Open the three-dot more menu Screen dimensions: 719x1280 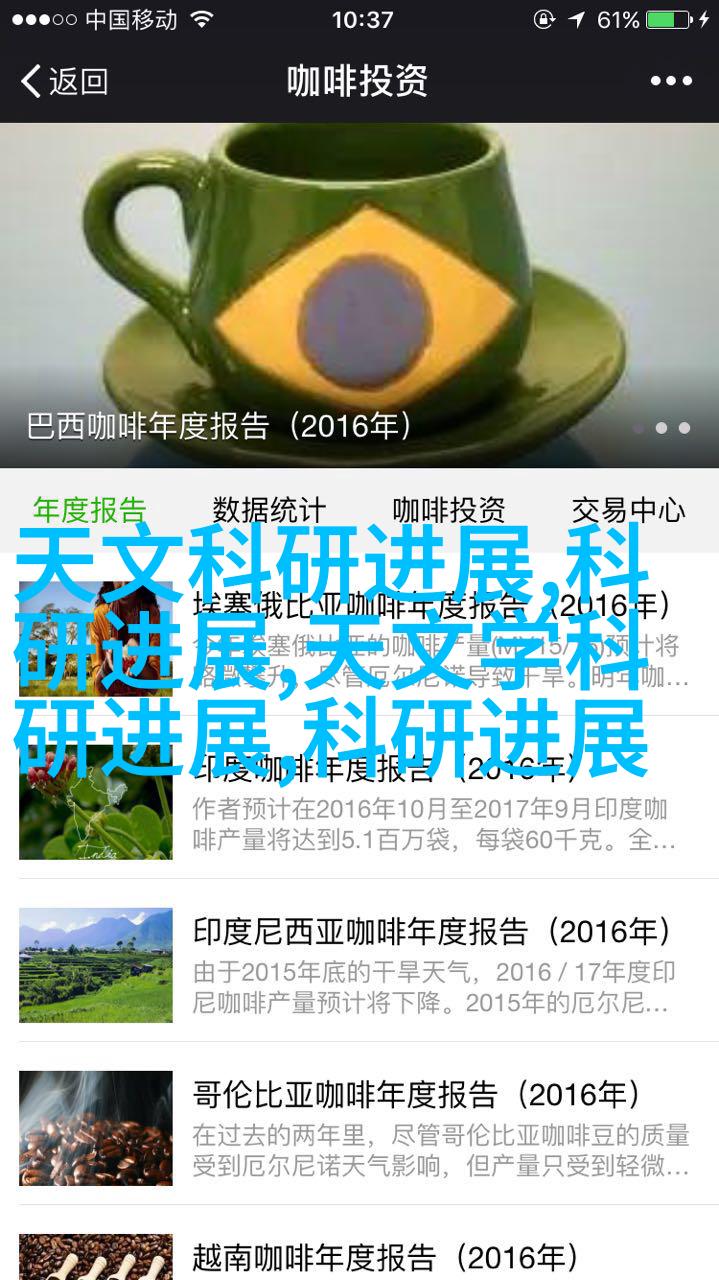(670, 81)
